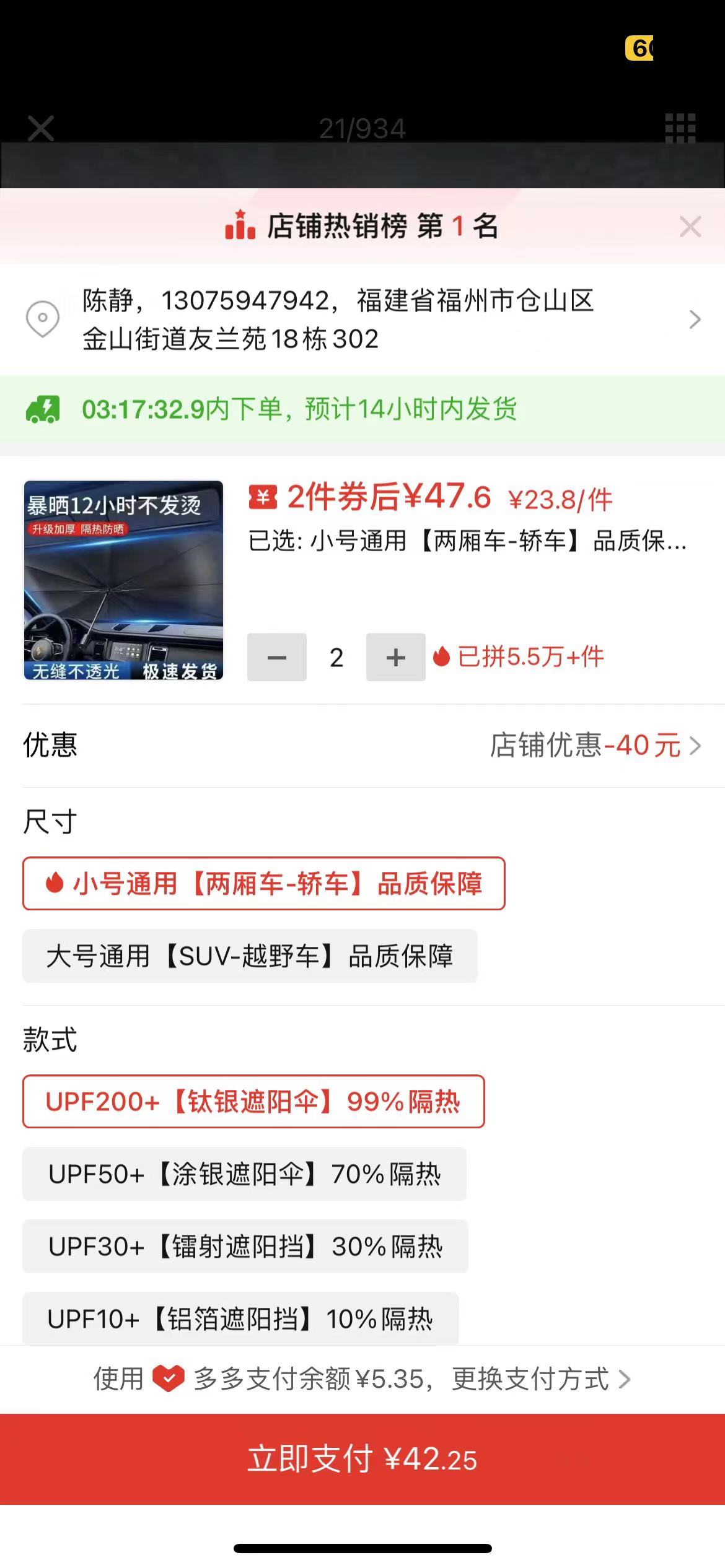Viewport: 725px width, 1568px height.
Task: Change the delivery address for 陈静
Action: (362, 320)
